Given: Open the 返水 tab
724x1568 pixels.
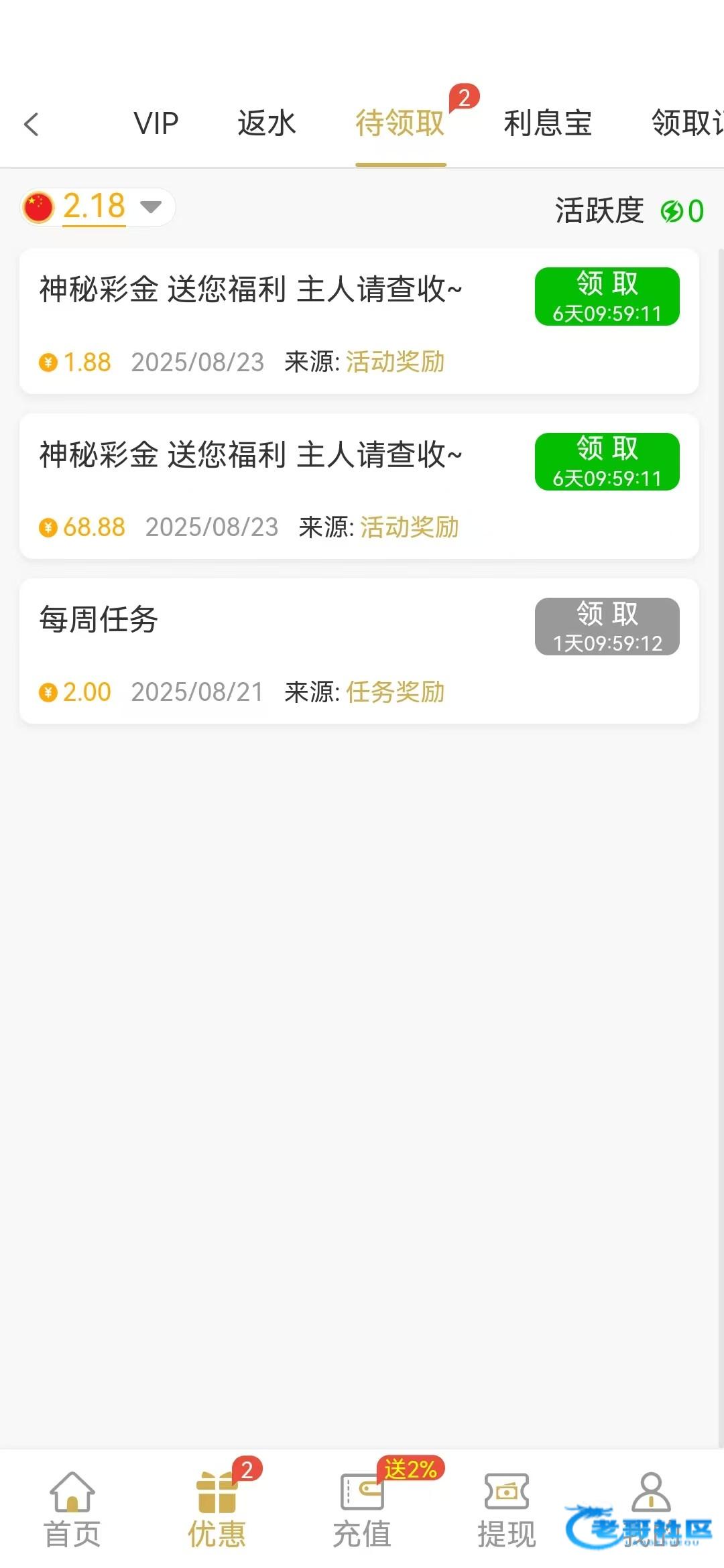Looking at the screenshot, I should click(267, 124).
